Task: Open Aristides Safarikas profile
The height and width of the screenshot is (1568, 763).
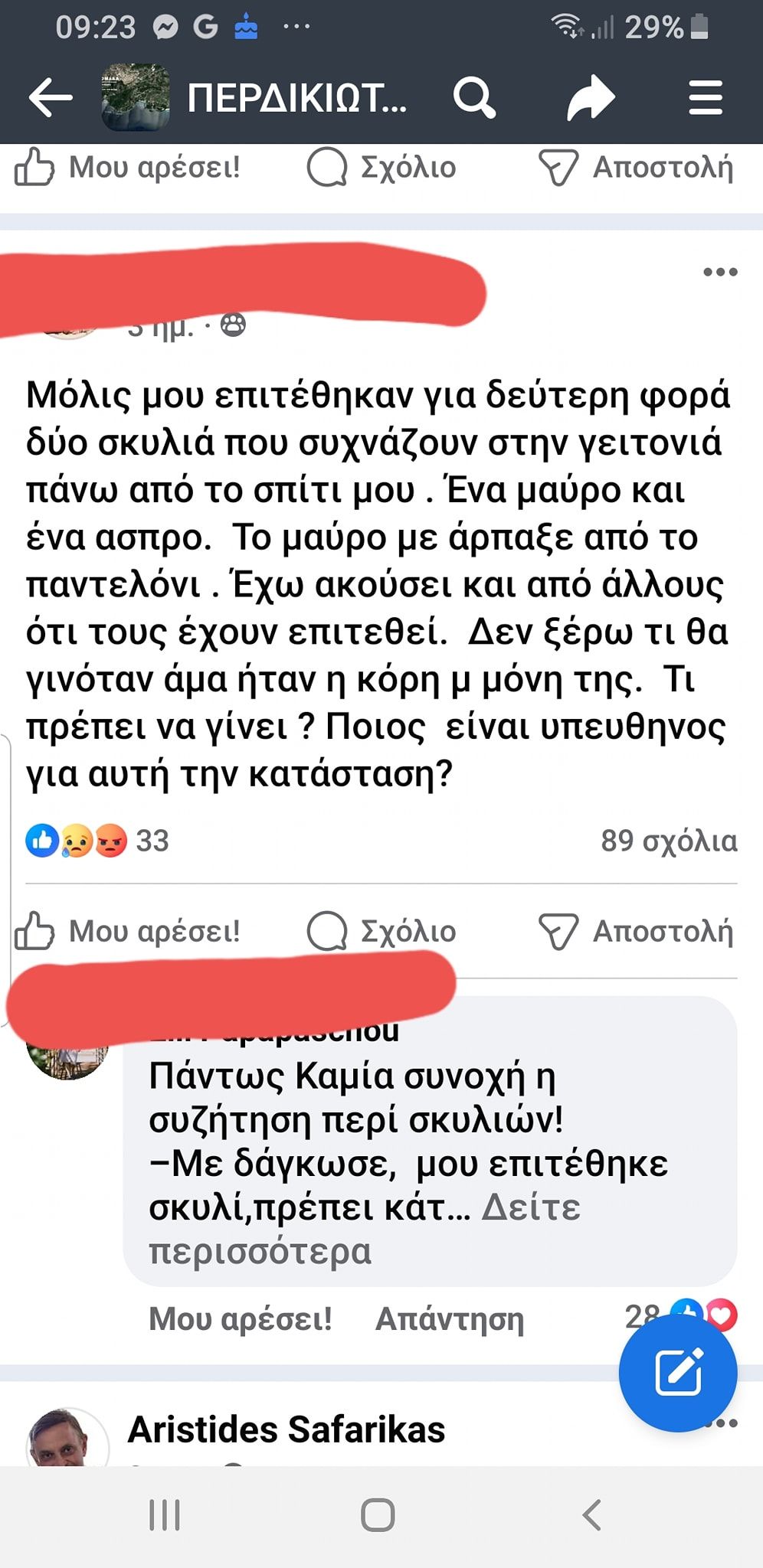Action: (286, 1429)
